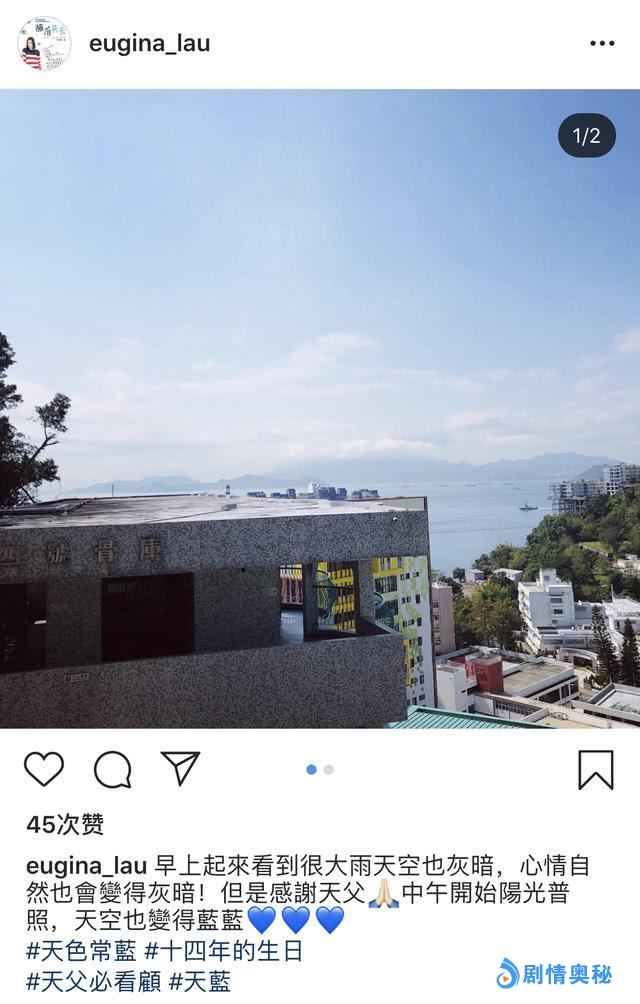Open the comments on this post
640x1004 pixels.
(x=112, y=769)
